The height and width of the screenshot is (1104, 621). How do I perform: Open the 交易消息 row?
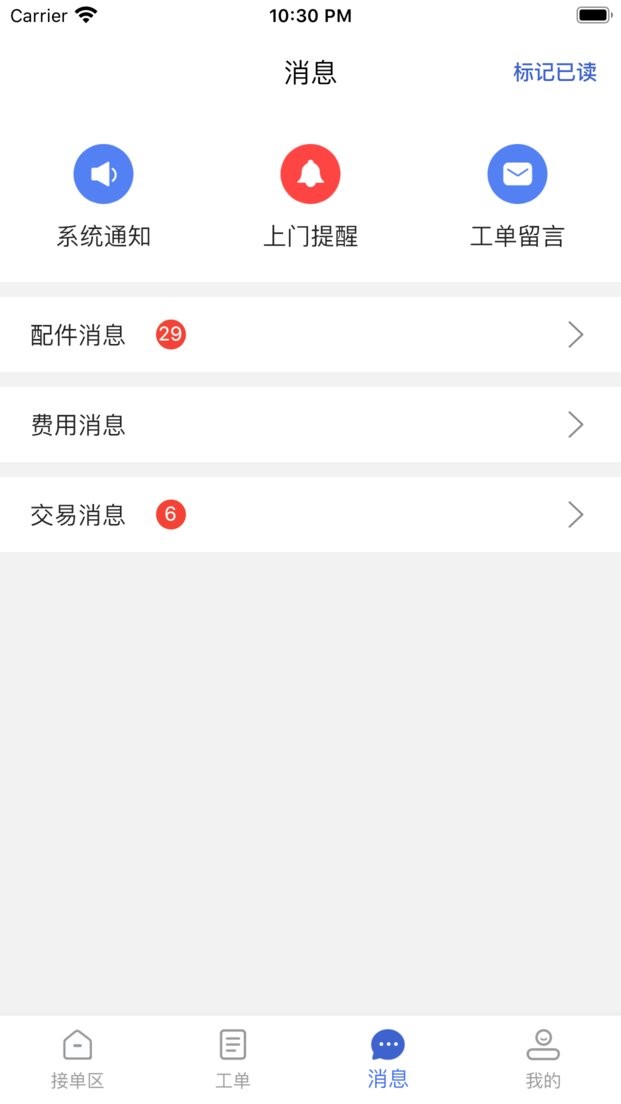(x=310, y=515)
